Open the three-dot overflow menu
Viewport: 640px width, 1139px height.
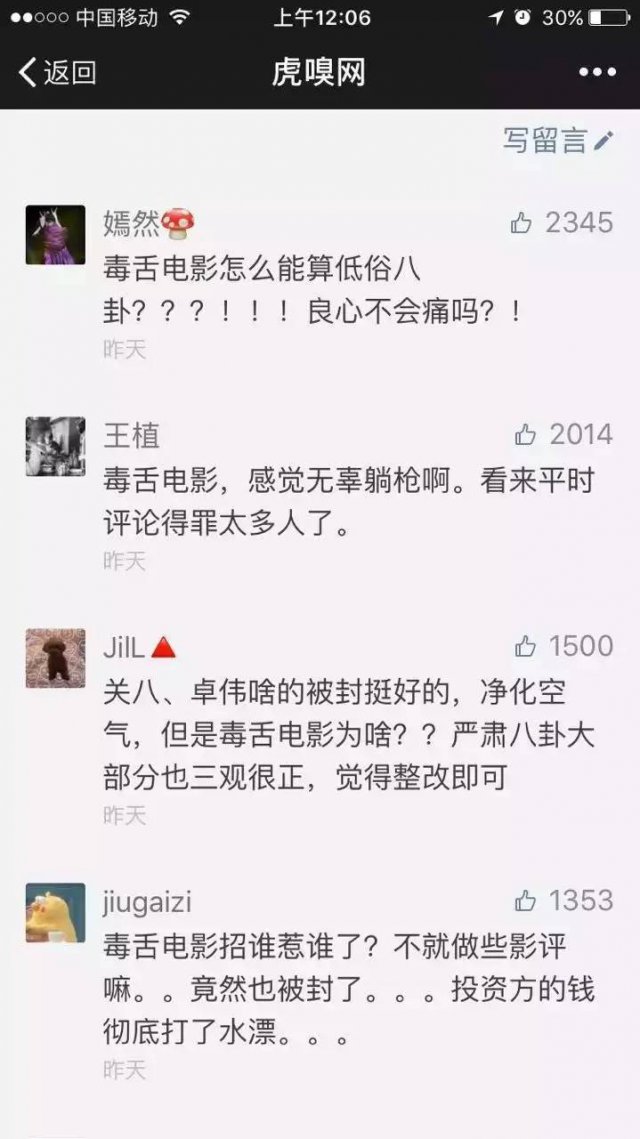[597, 72]
